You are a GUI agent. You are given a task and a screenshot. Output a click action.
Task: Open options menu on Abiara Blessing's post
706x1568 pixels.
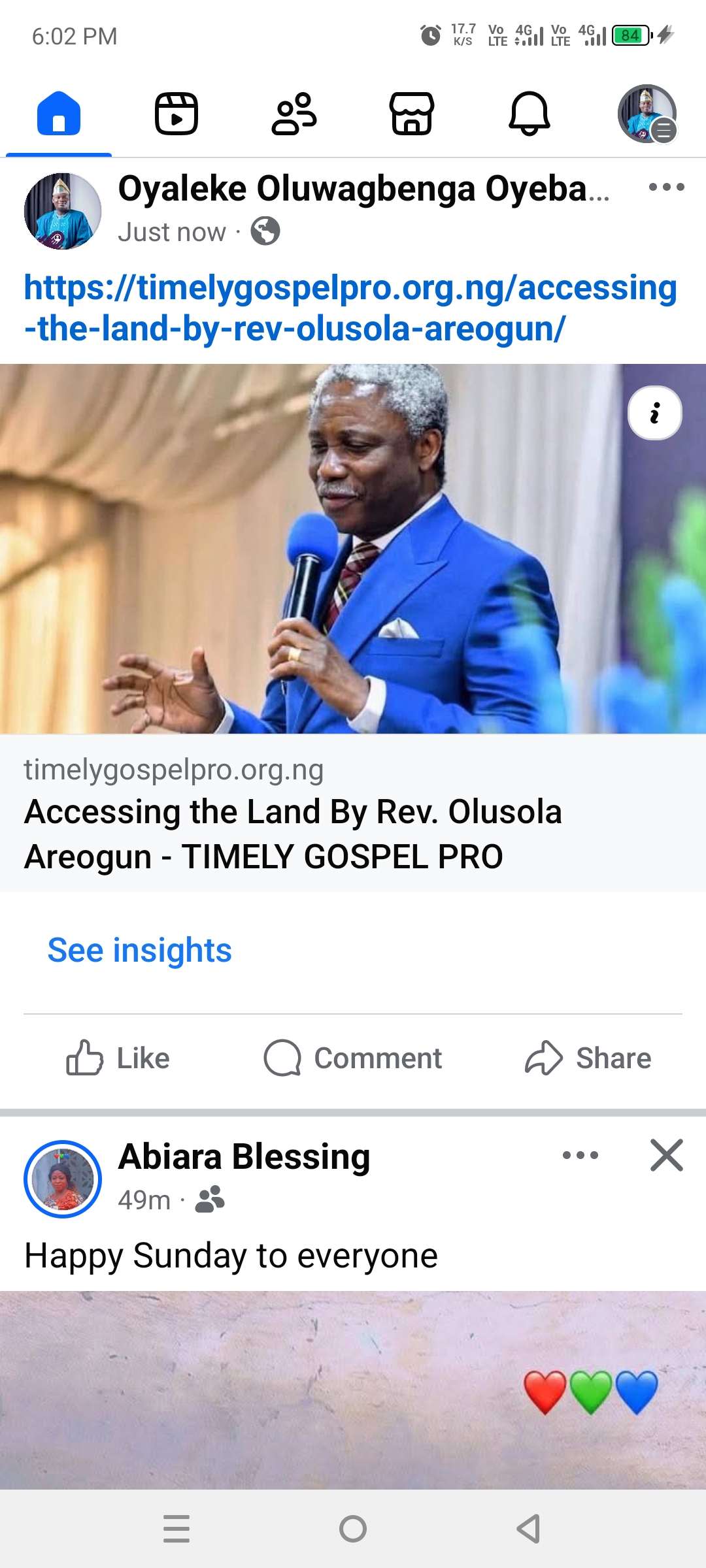[580, 1155]
